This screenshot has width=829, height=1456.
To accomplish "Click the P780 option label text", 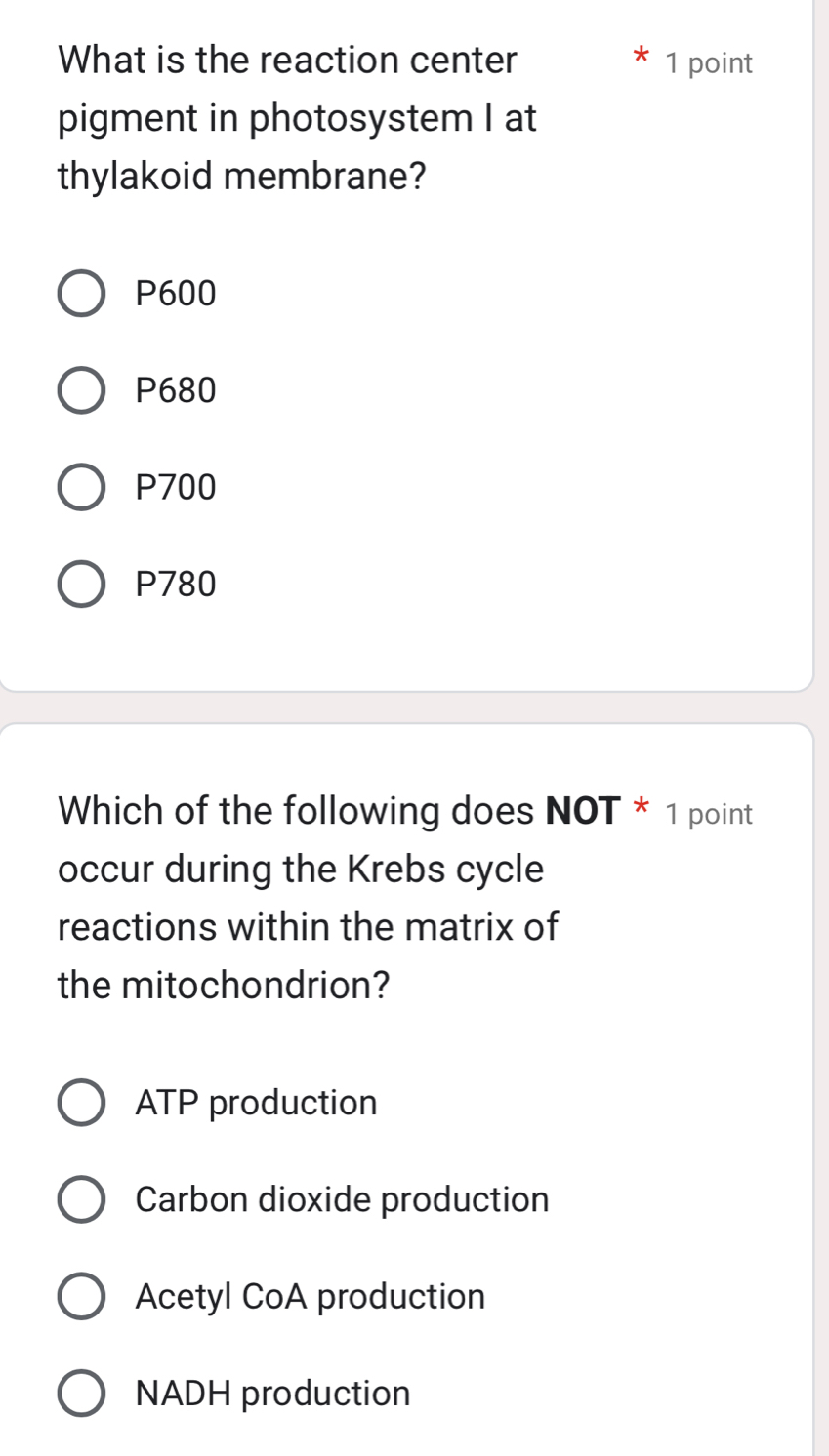I will click(177, 584).
